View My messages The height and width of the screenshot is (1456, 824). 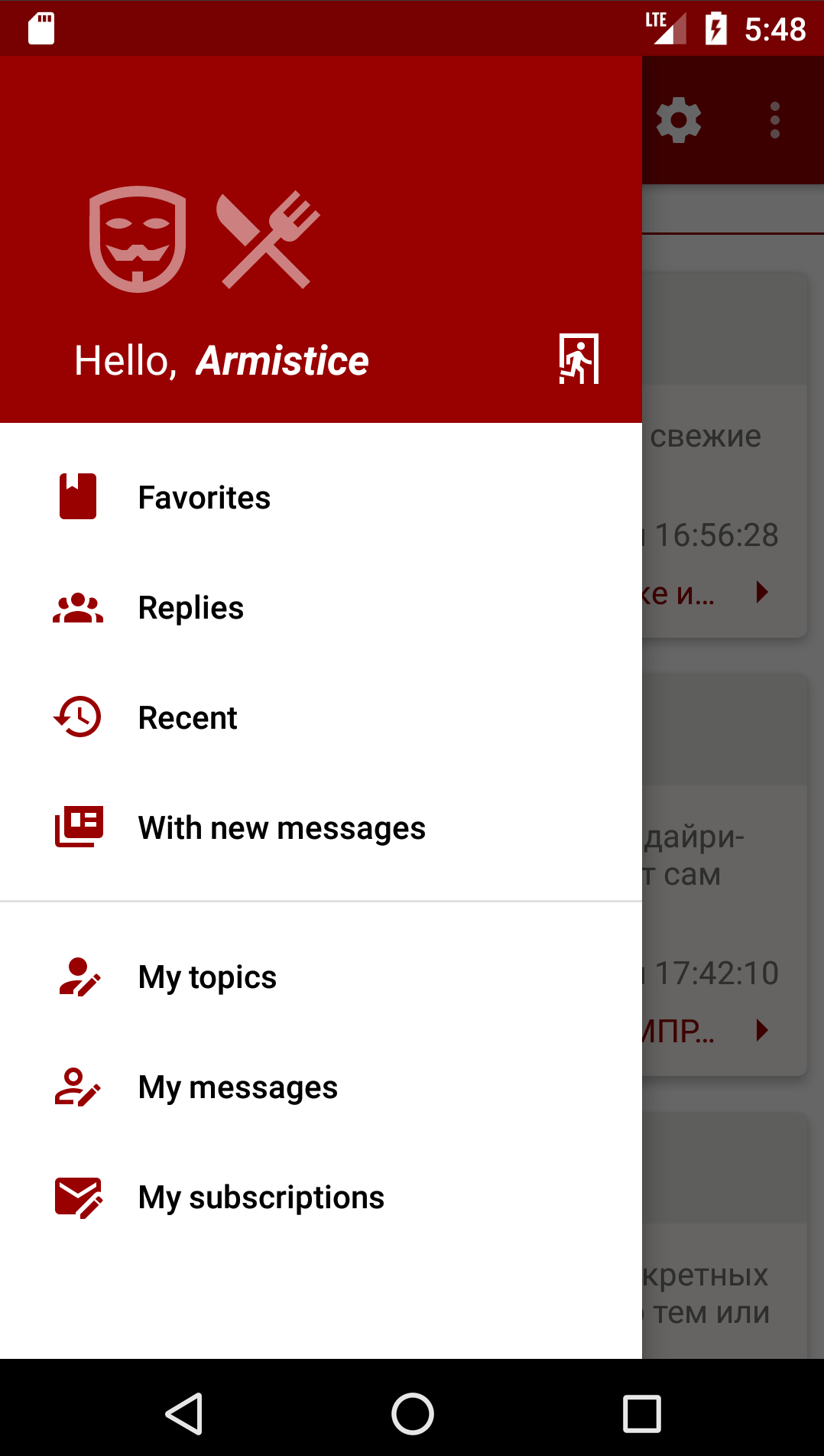point(238,1087)
